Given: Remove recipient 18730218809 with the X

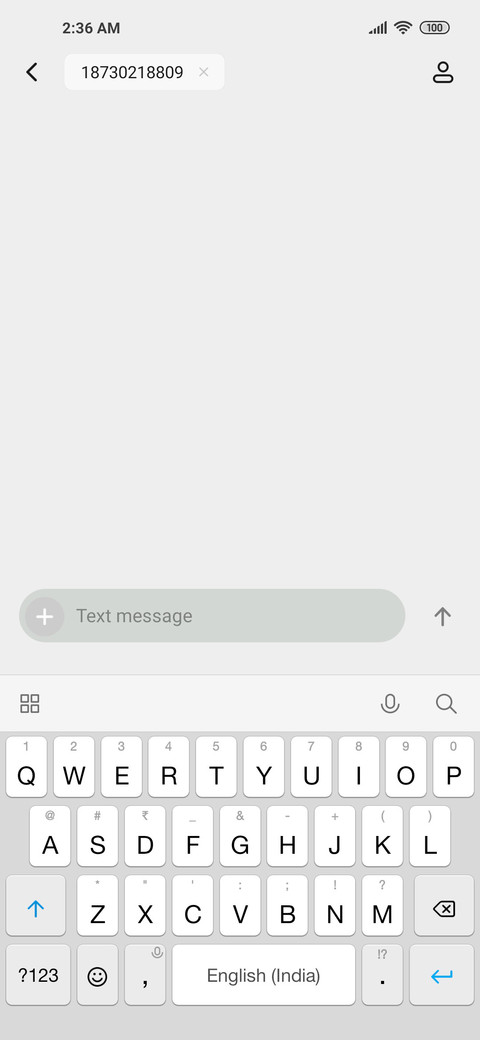Looking at the screenshot, I should (204, 72).
